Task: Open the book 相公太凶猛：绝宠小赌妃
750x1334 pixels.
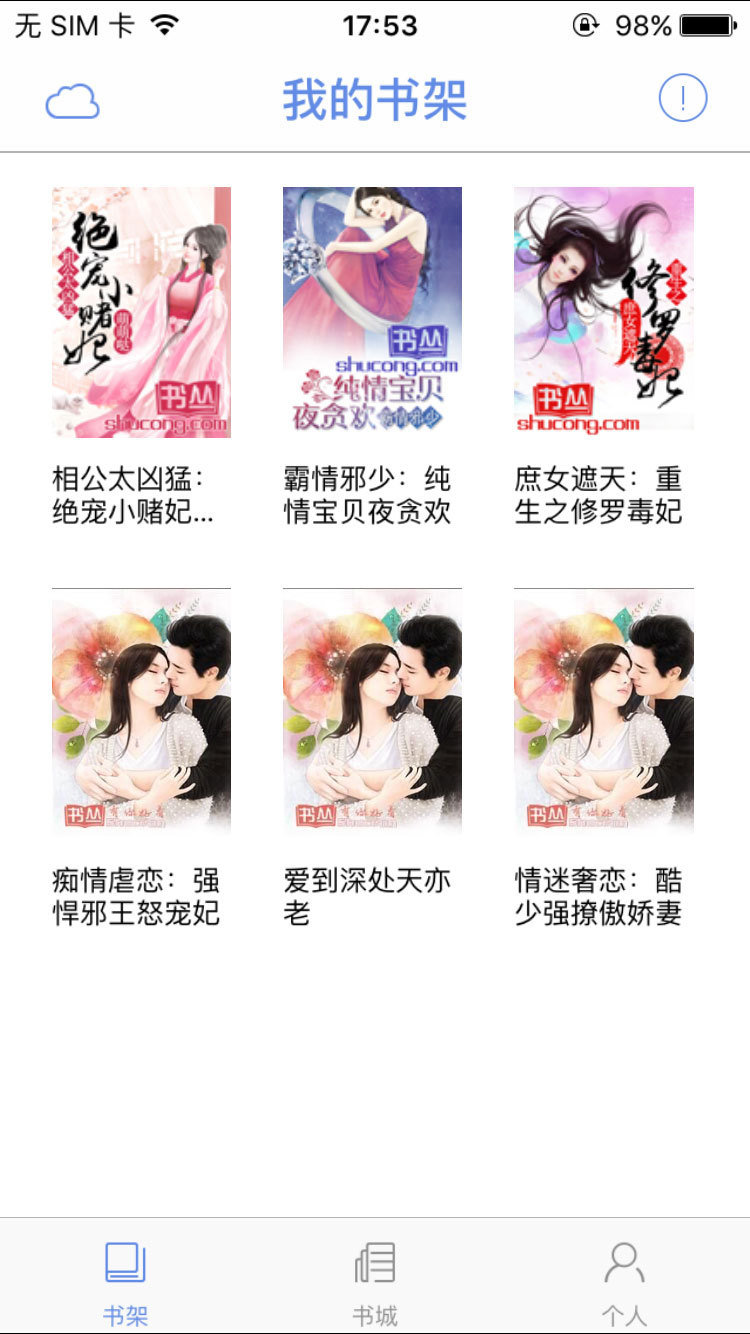Action: click(x=141, y=312)
